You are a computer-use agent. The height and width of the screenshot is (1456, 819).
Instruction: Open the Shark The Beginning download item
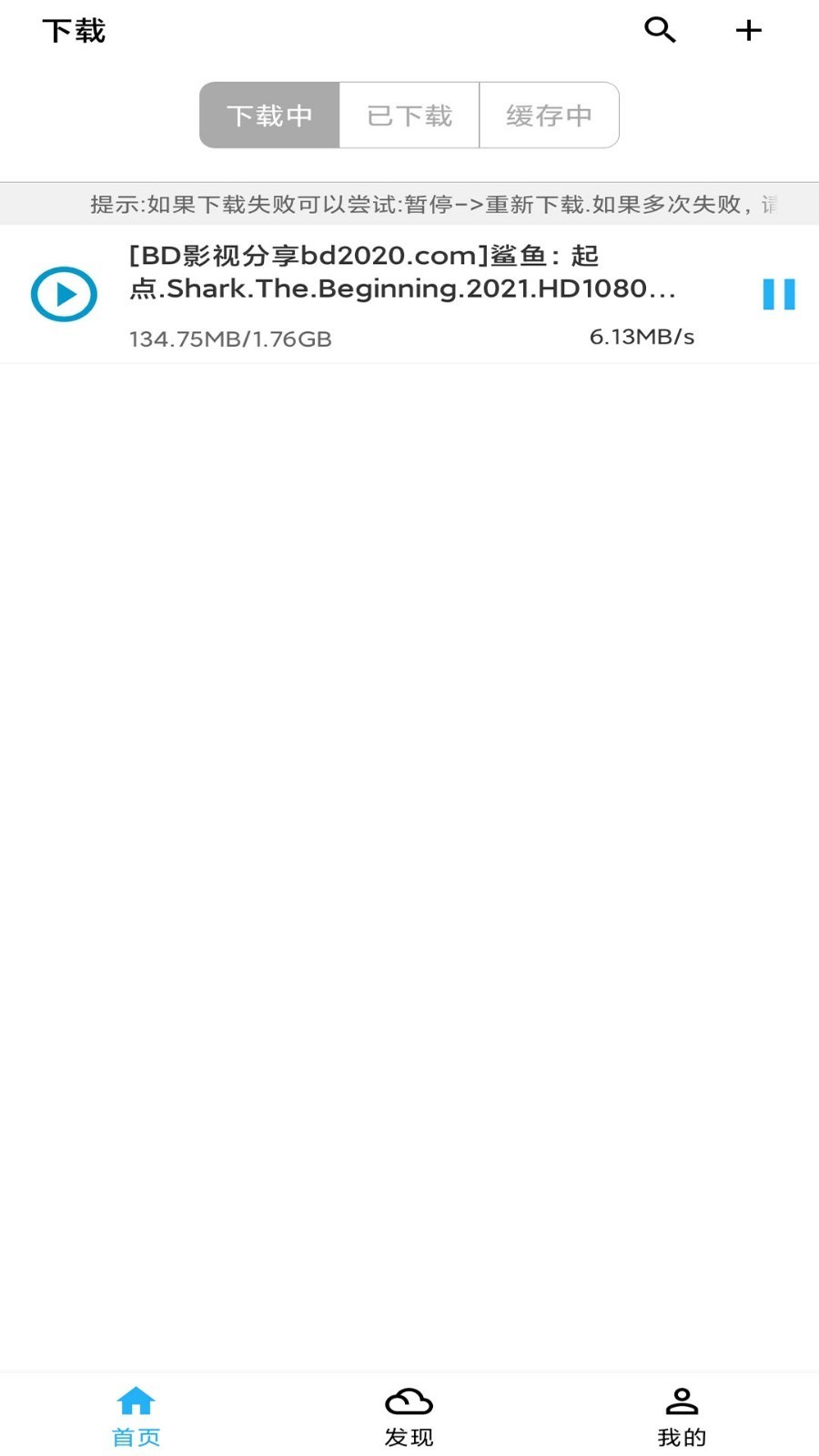click(400, 273)
